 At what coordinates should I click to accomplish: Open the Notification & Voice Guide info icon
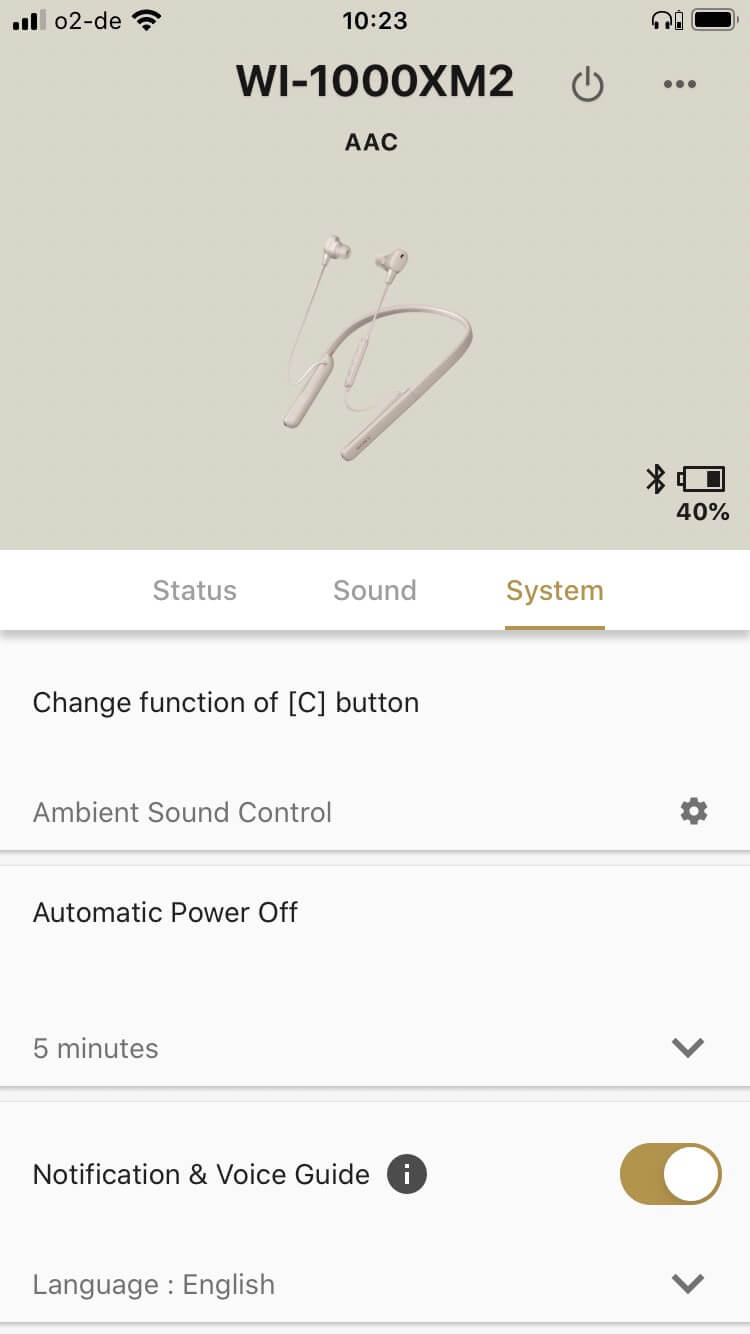[x=406, y=1174]
